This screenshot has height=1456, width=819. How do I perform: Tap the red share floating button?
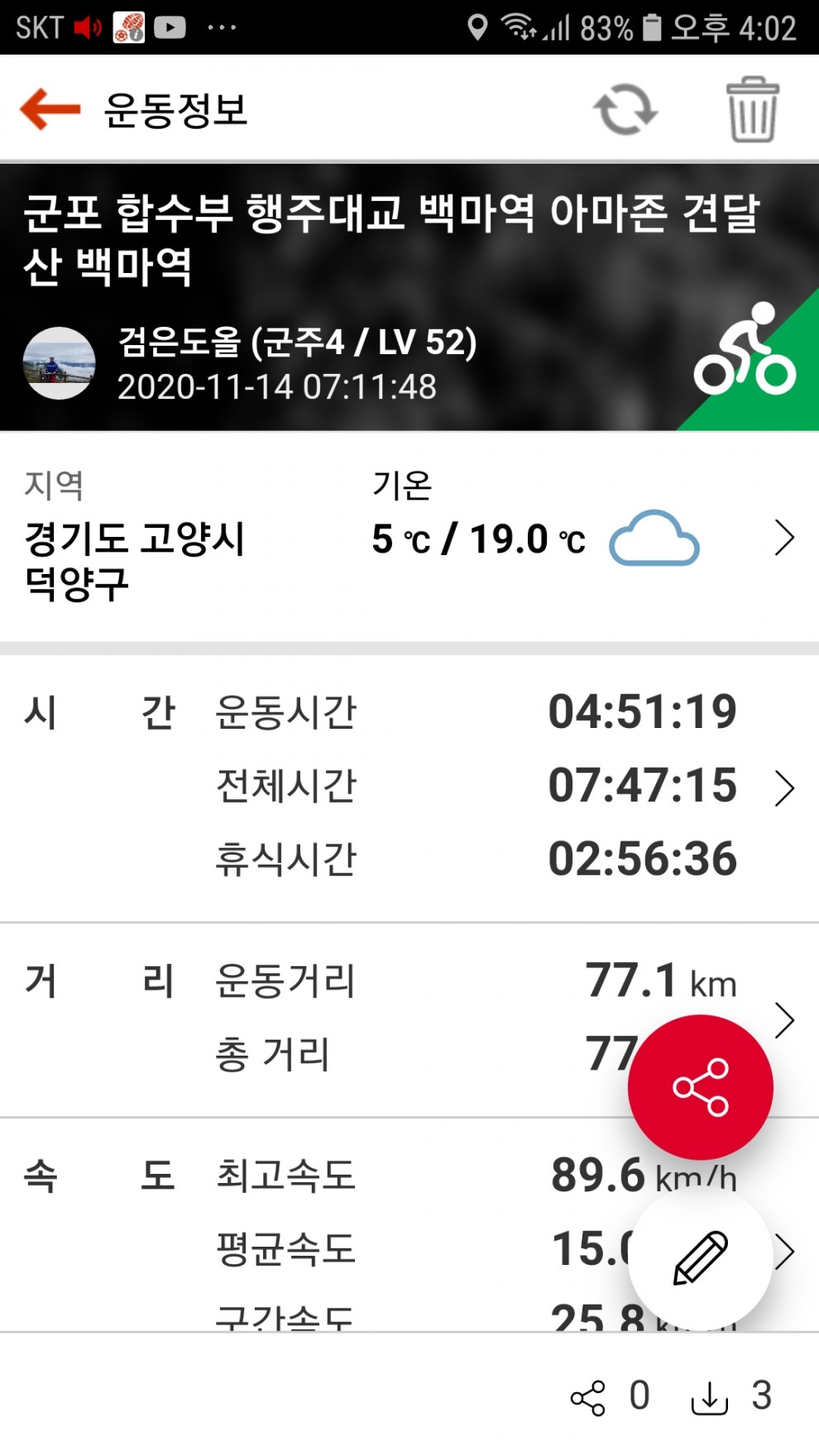[700, 1087]
